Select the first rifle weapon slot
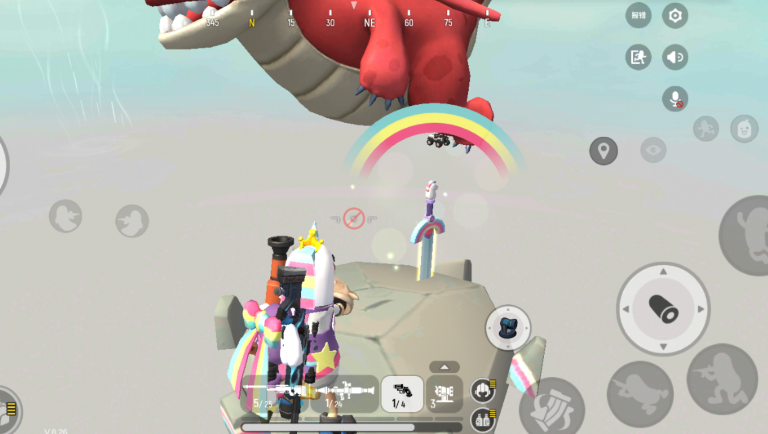 (x=274, y=393)
